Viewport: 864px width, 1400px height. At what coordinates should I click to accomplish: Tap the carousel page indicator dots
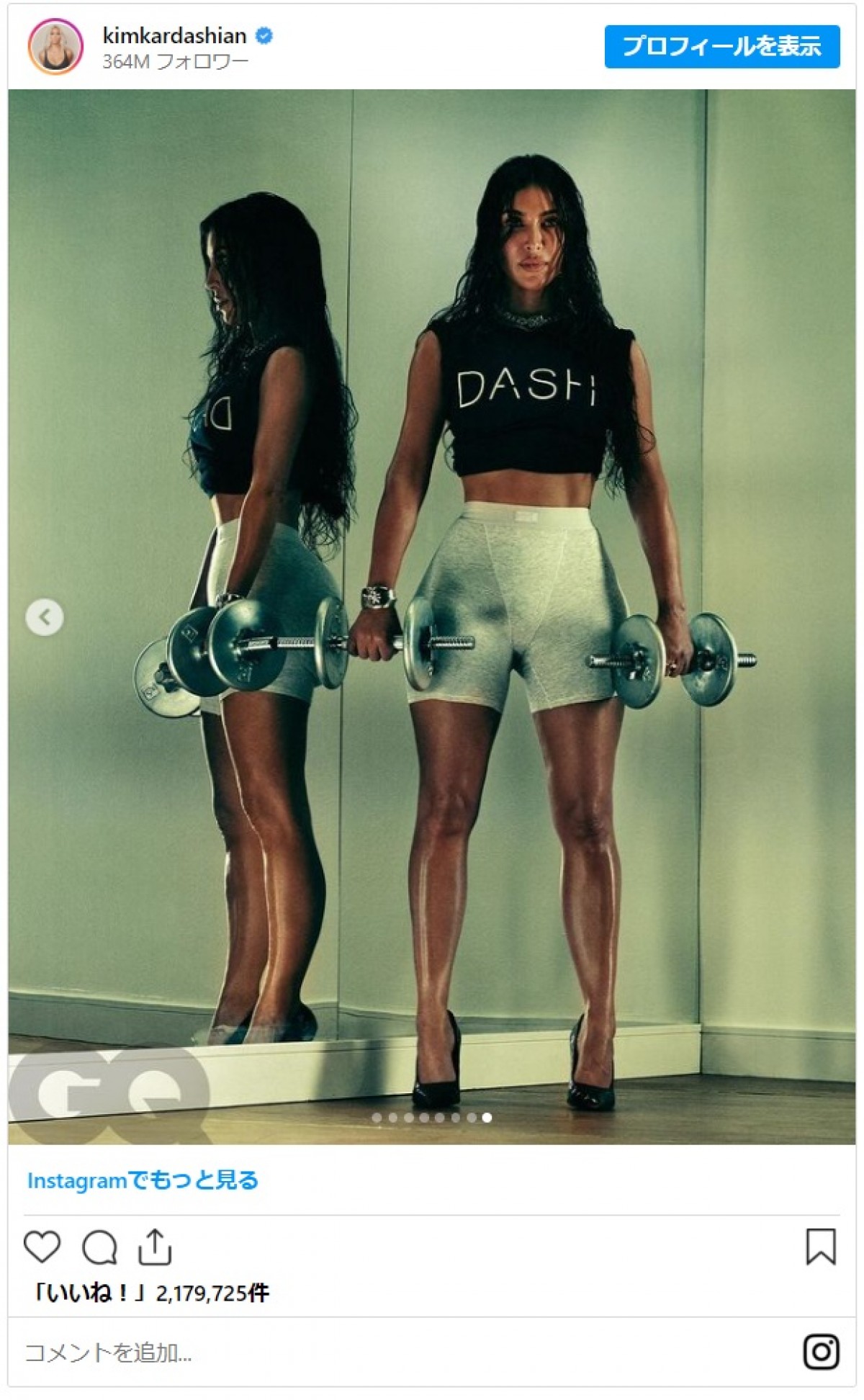432,1118
